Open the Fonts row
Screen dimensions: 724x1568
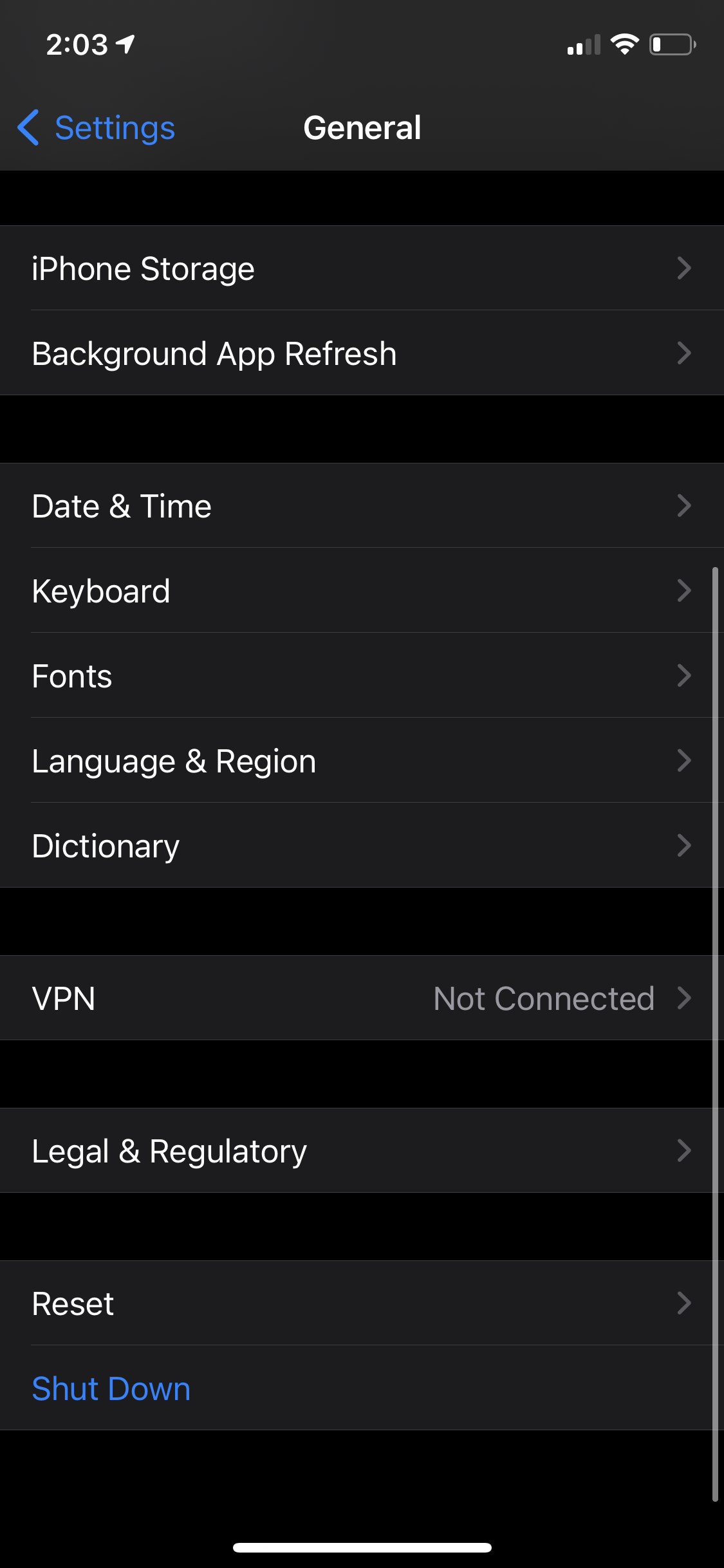pos(360,676)
